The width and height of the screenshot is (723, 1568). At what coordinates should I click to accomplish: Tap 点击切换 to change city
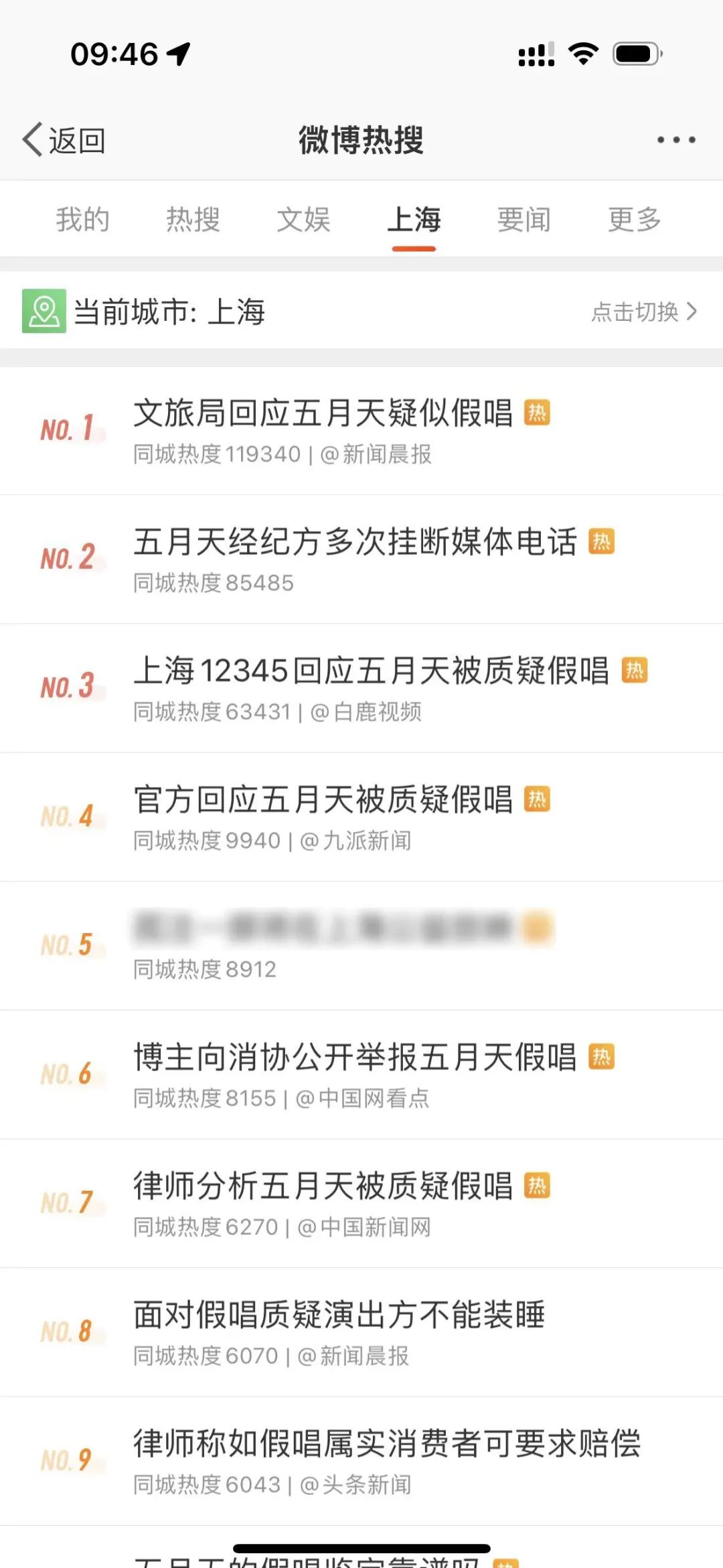click(x=643, y=311)
